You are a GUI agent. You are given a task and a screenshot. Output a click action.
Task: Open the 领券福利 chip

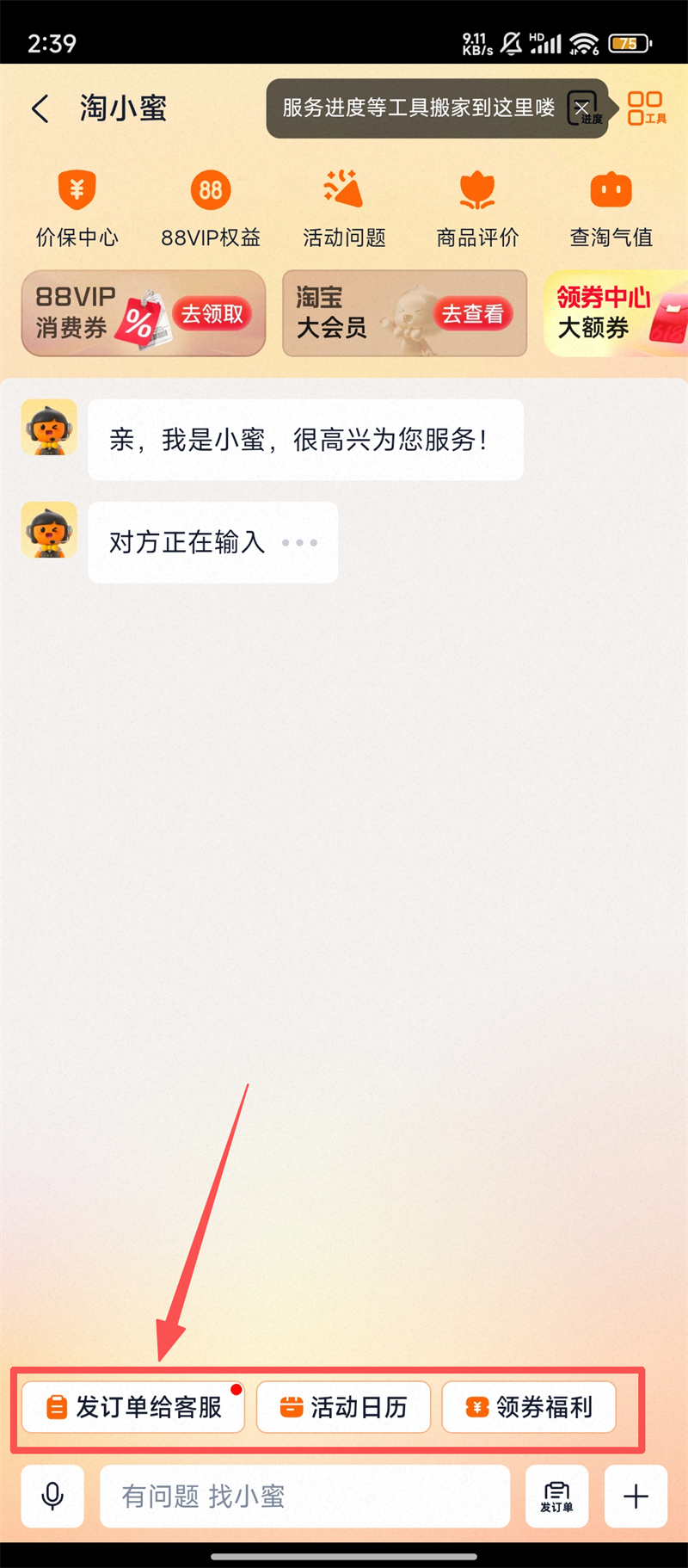pyautogui.click(x=529, y=1407)
